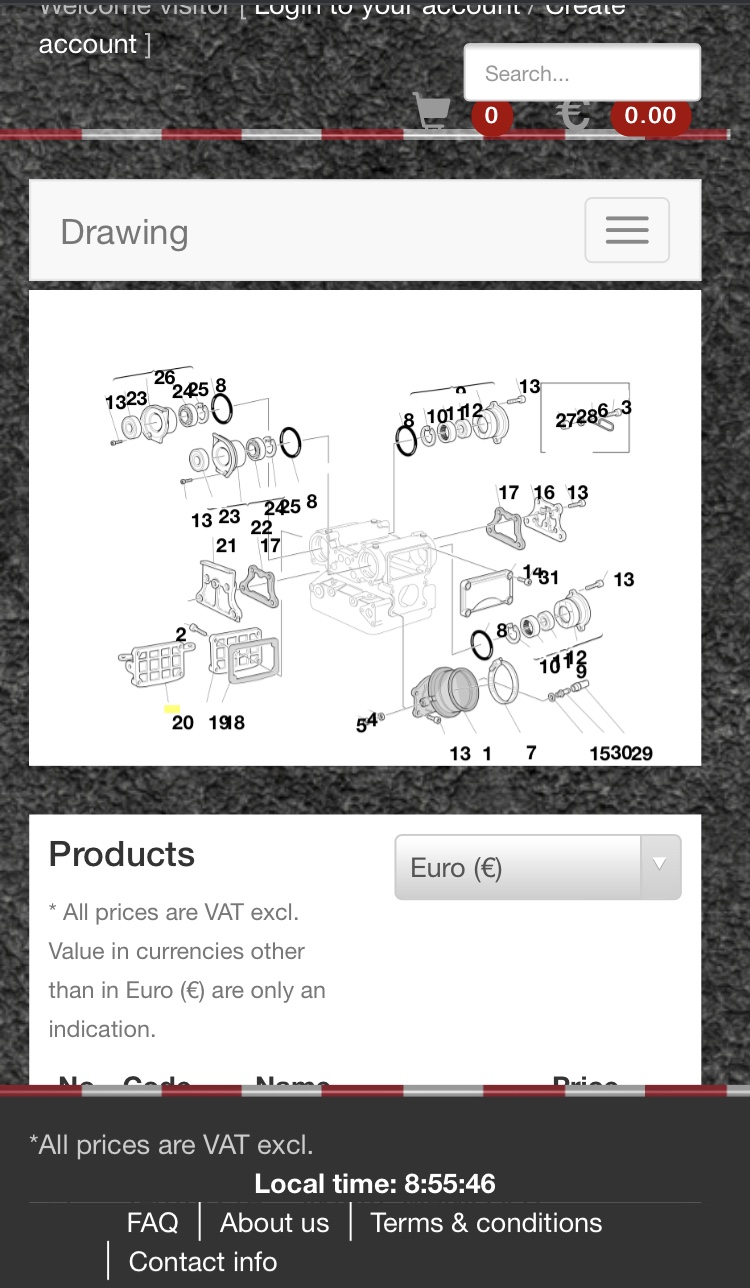The width and height of the screenshot is (750, 1288).
Task: Open Contact info page
Action: 203,1261
